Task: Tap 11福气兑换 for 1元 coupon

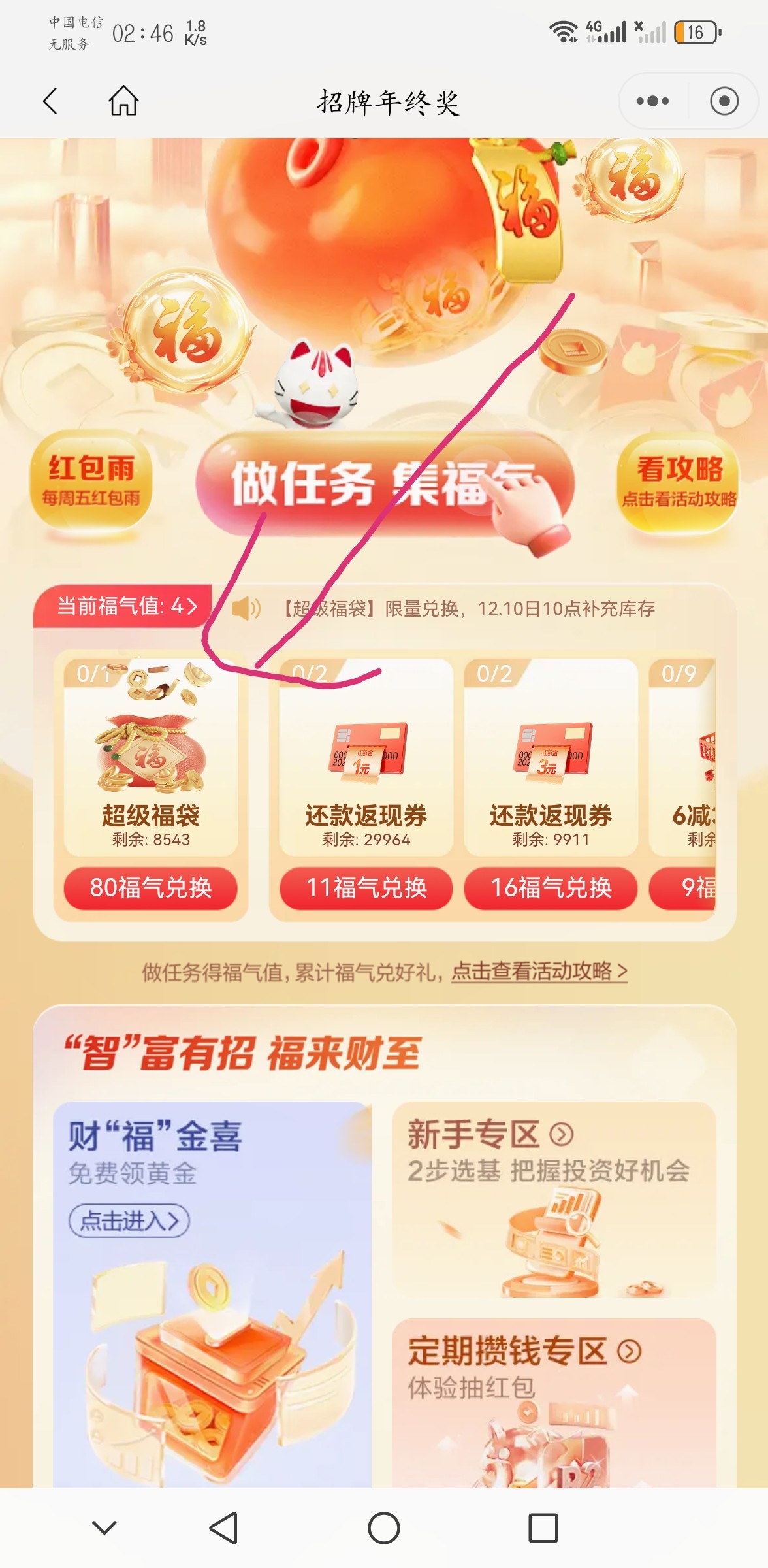Action: [366, 888]
